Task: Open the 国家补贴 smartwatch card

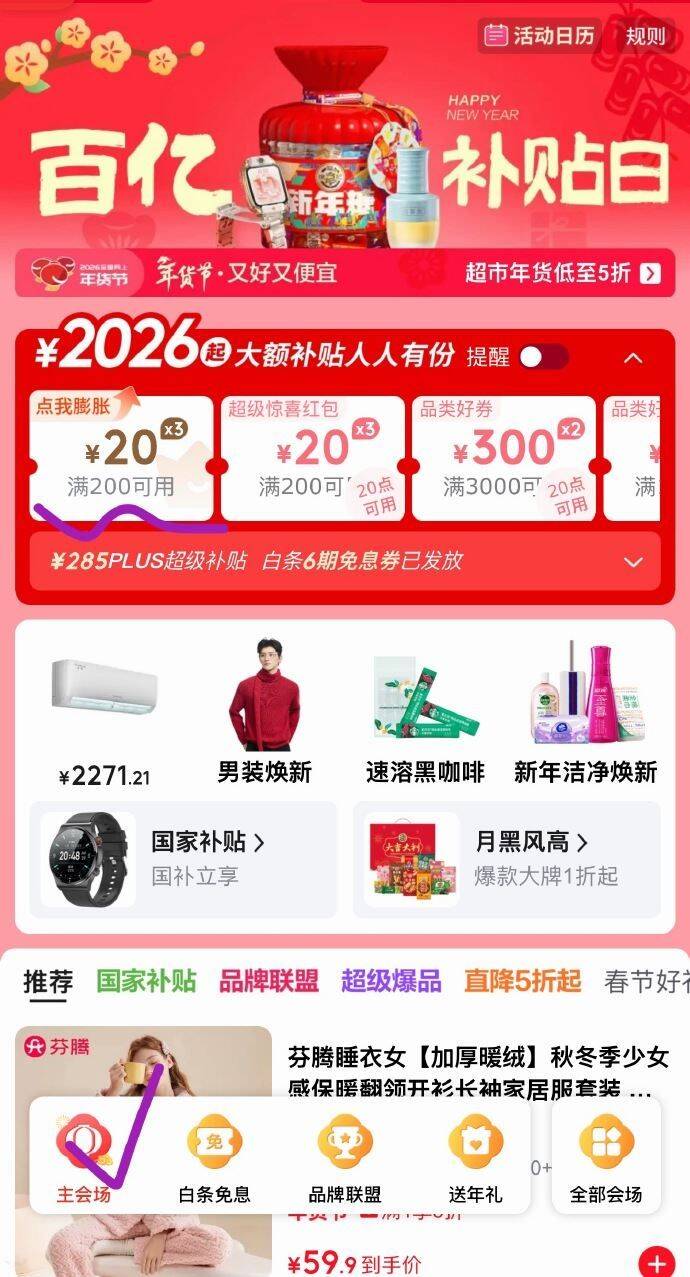Action: pos(183,859)
